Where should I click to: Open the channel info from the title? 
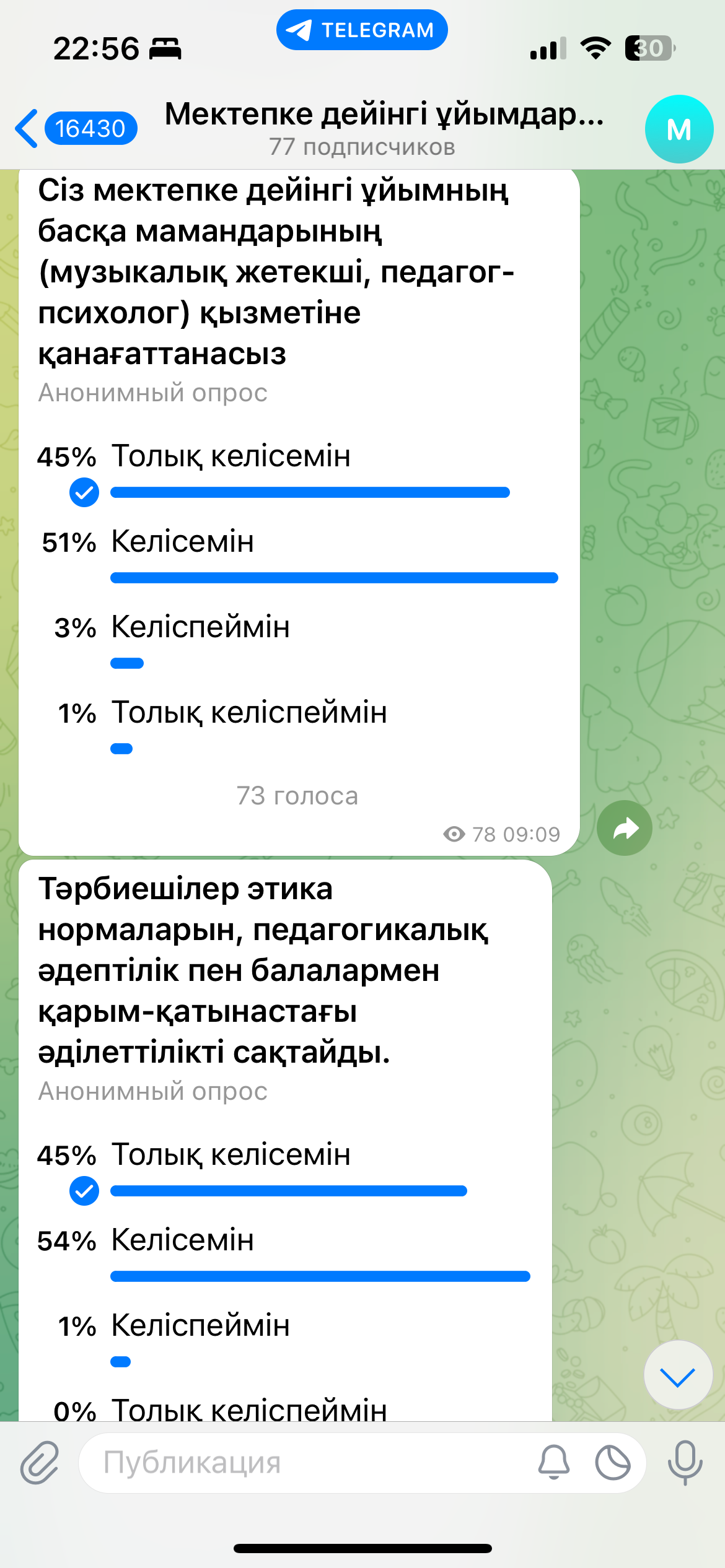click(384, 128)
